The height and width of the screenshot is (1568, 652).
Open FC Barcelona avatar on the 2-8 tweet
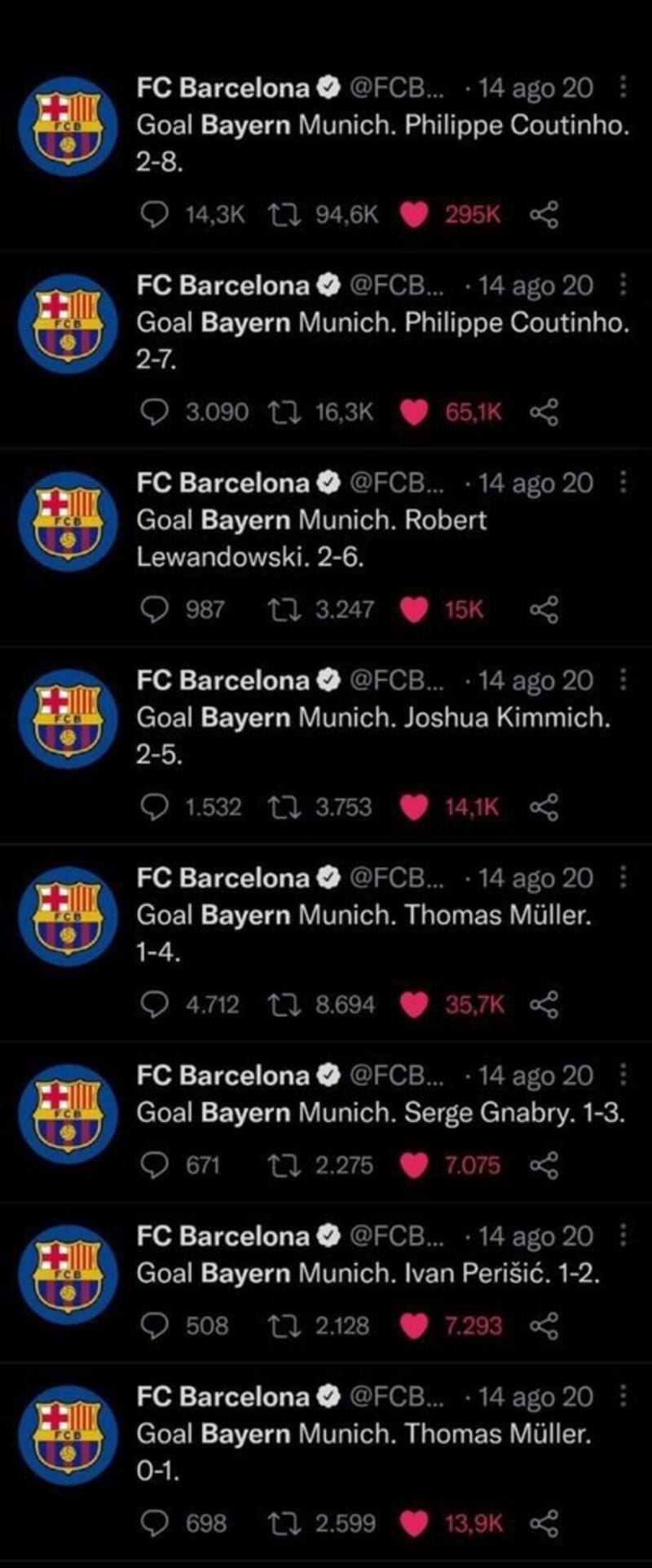(x=69, y=126)
